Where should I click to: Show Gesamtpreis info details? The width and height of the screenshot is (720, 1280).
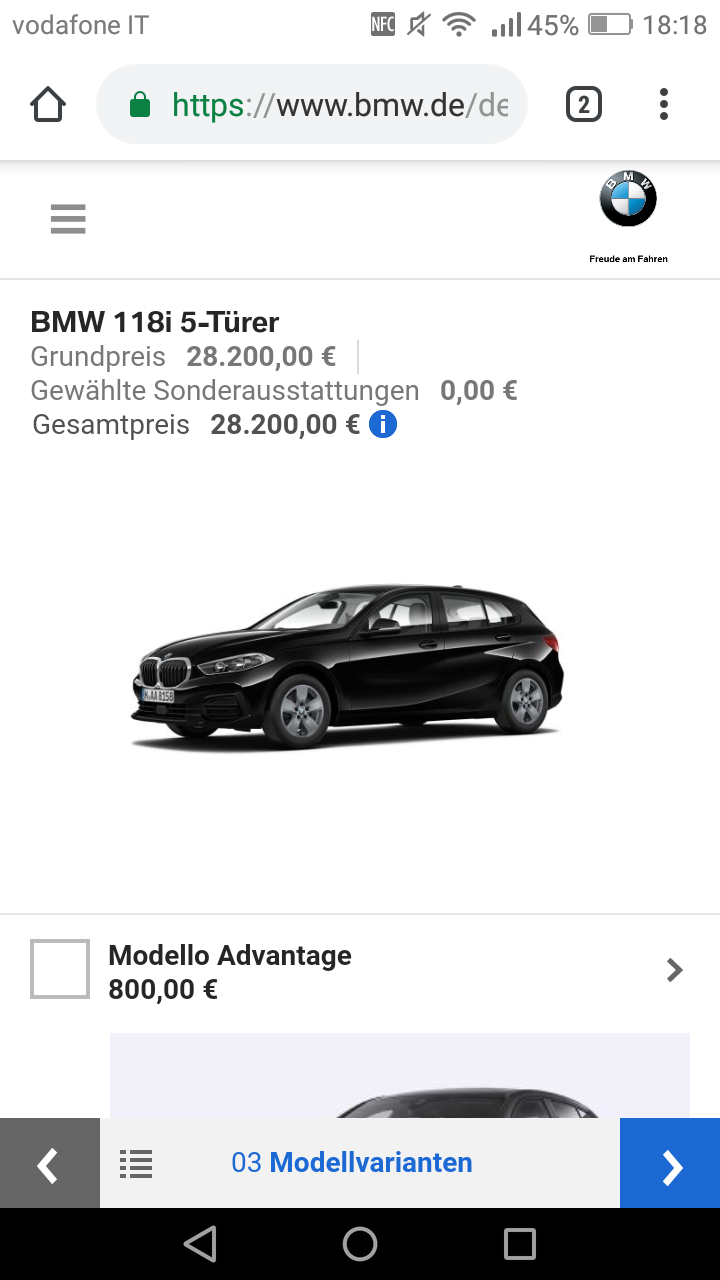click(383, 425)
